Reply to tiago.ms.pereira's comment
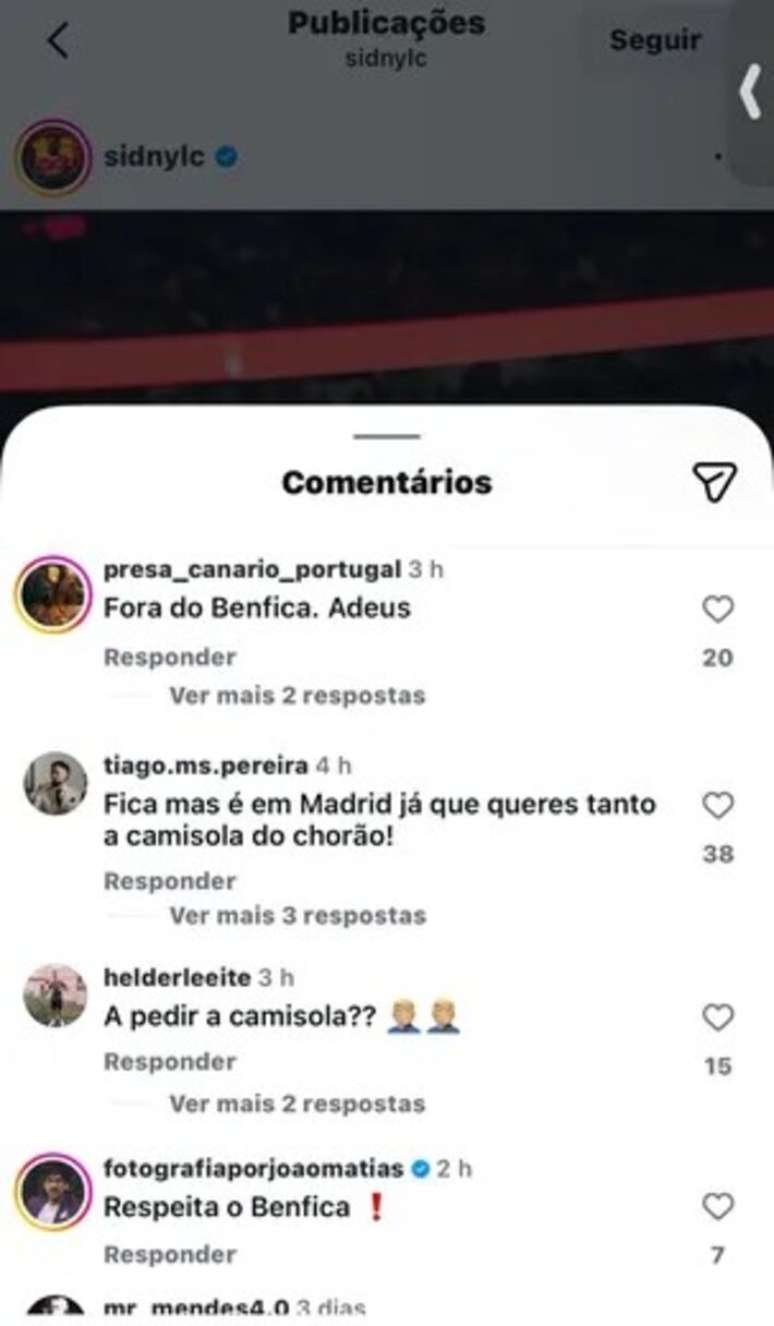 click(170, 881)
